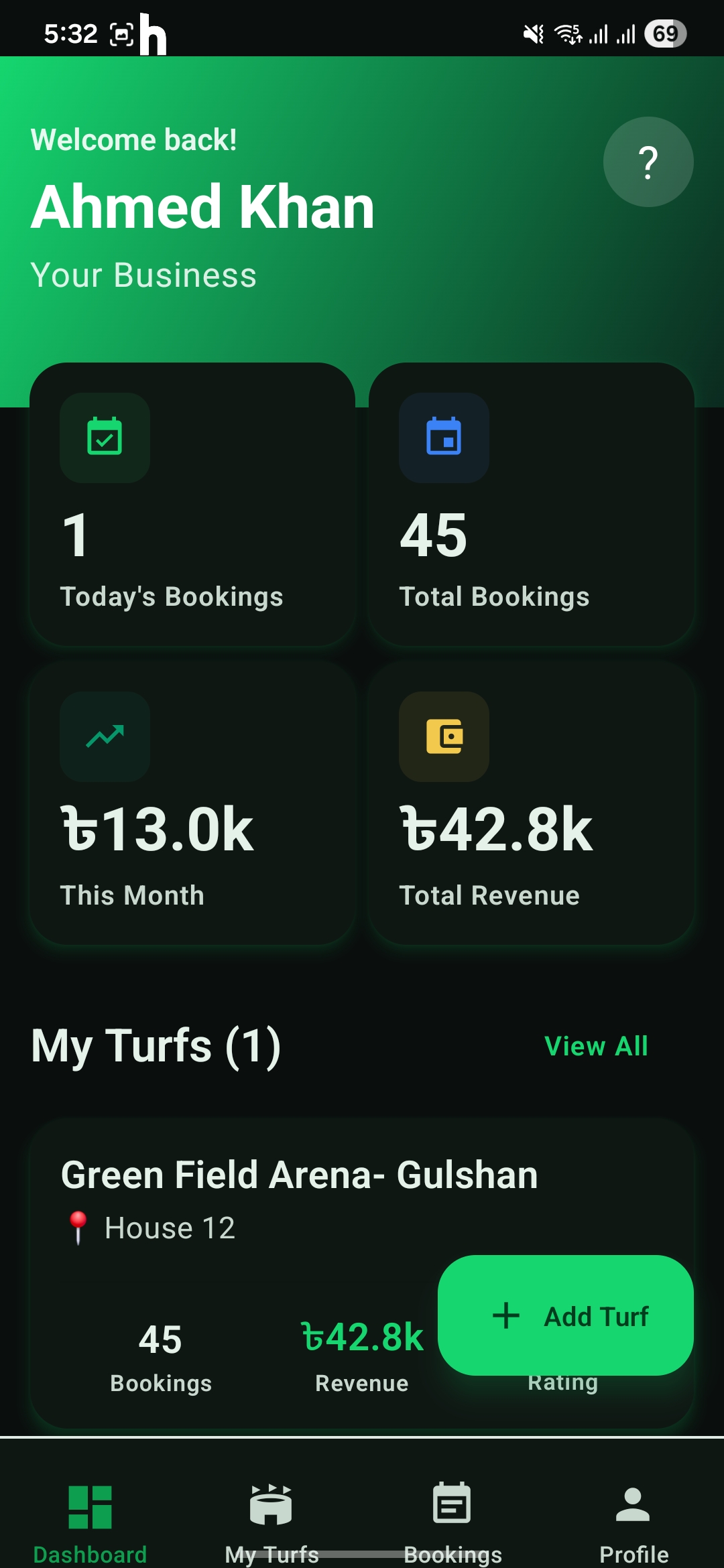Open the Green Field Arena- Gulshan turf card
The width and height of the screenshot is (724, 1568).
298,1174
